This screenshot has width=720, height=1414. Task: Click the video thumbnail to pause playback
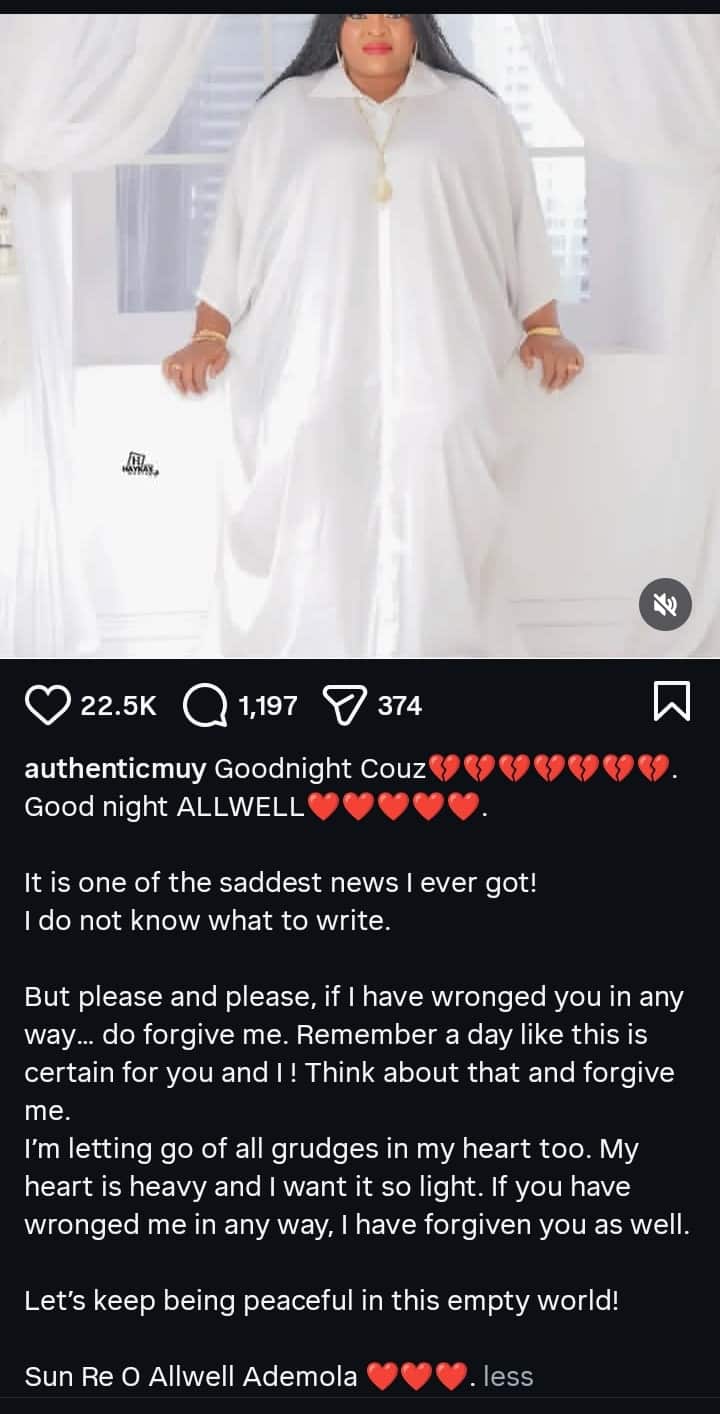(x=360, y=330)
